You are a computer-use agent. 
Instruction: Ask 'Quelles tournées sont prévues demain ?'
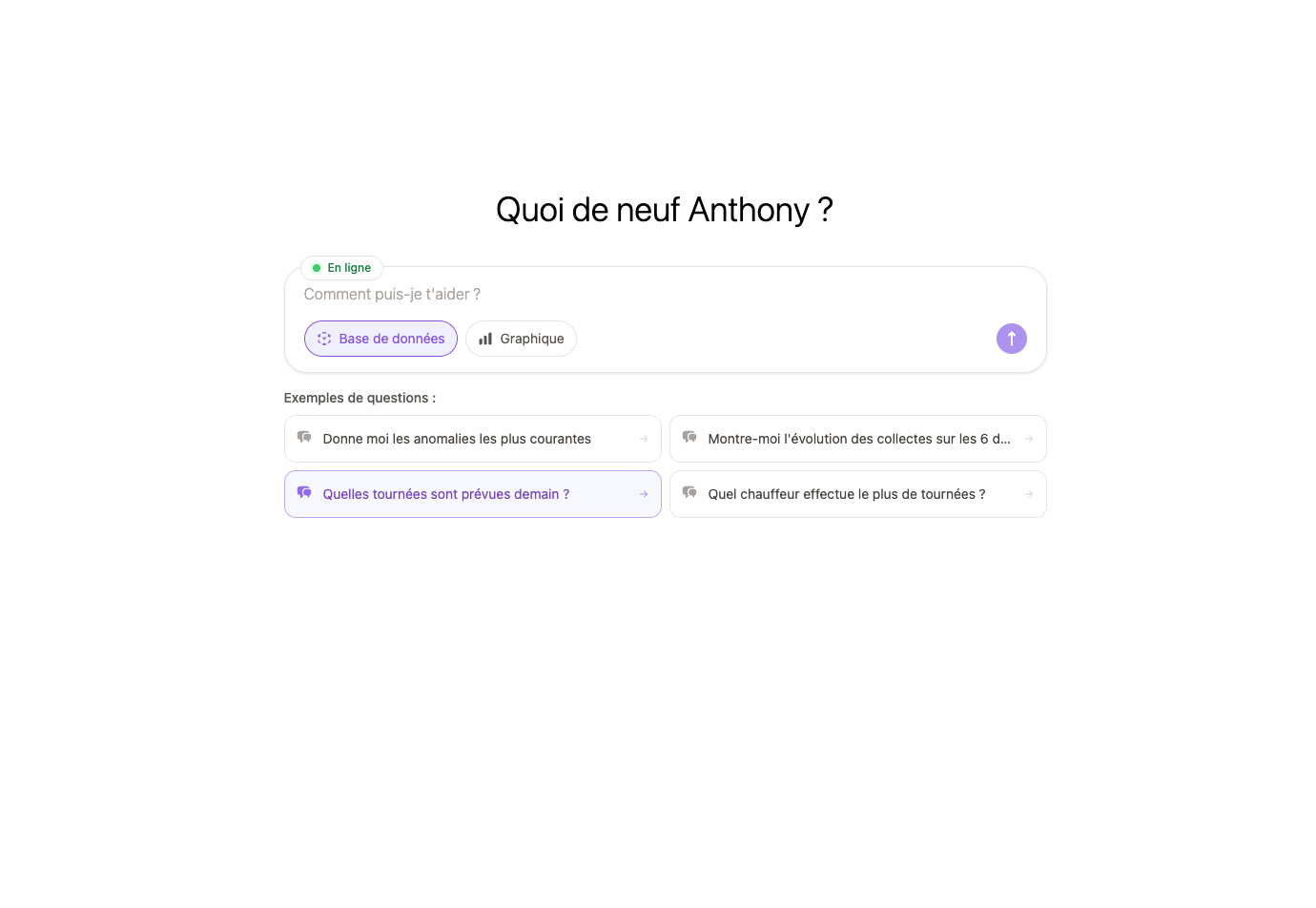[472, 494]
